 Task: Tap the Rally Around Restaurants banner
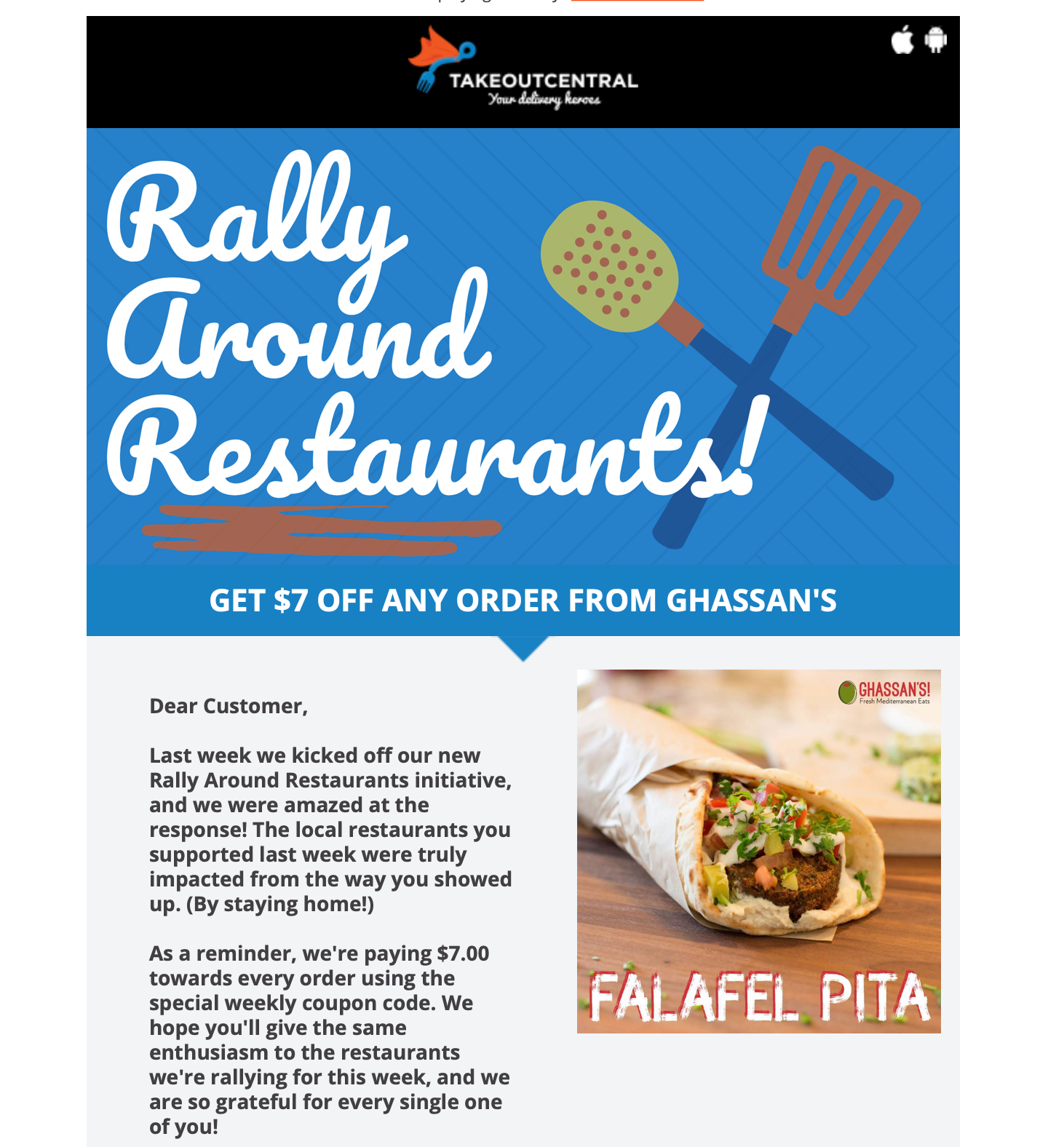(x=523, y=346)
